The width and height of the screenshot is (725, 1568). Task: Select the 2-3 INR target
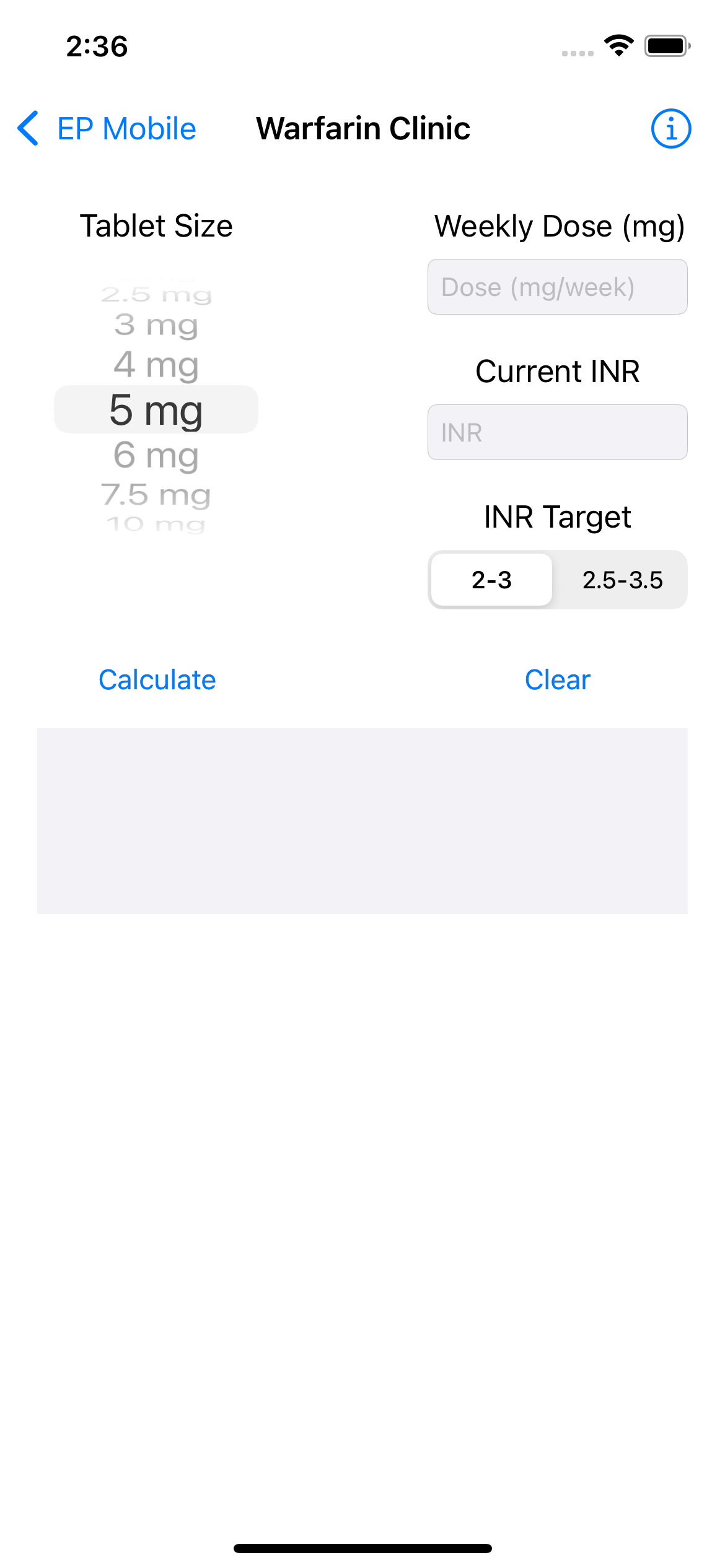pos(492,580)
